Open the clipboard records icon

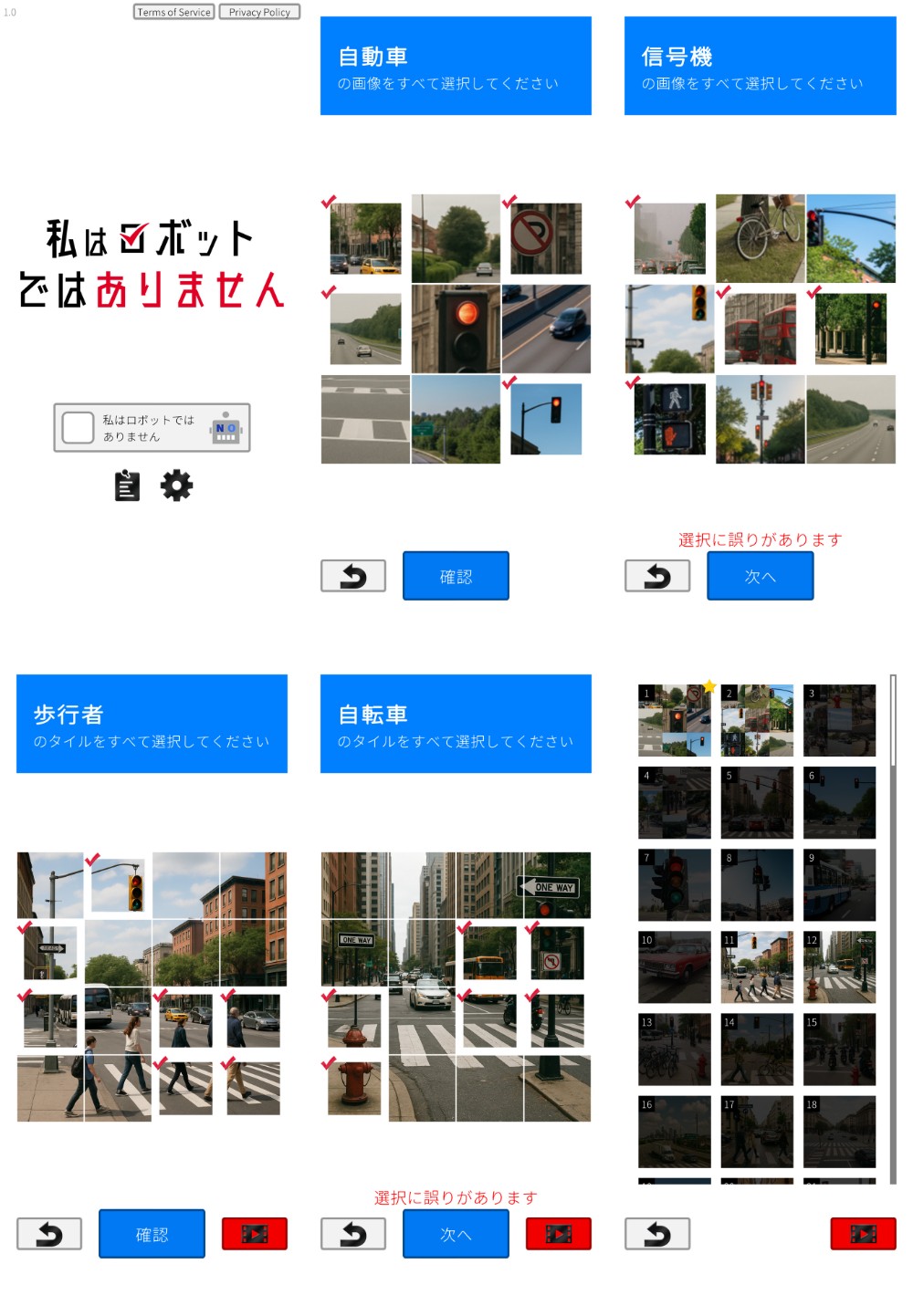[x=127, y=486]
